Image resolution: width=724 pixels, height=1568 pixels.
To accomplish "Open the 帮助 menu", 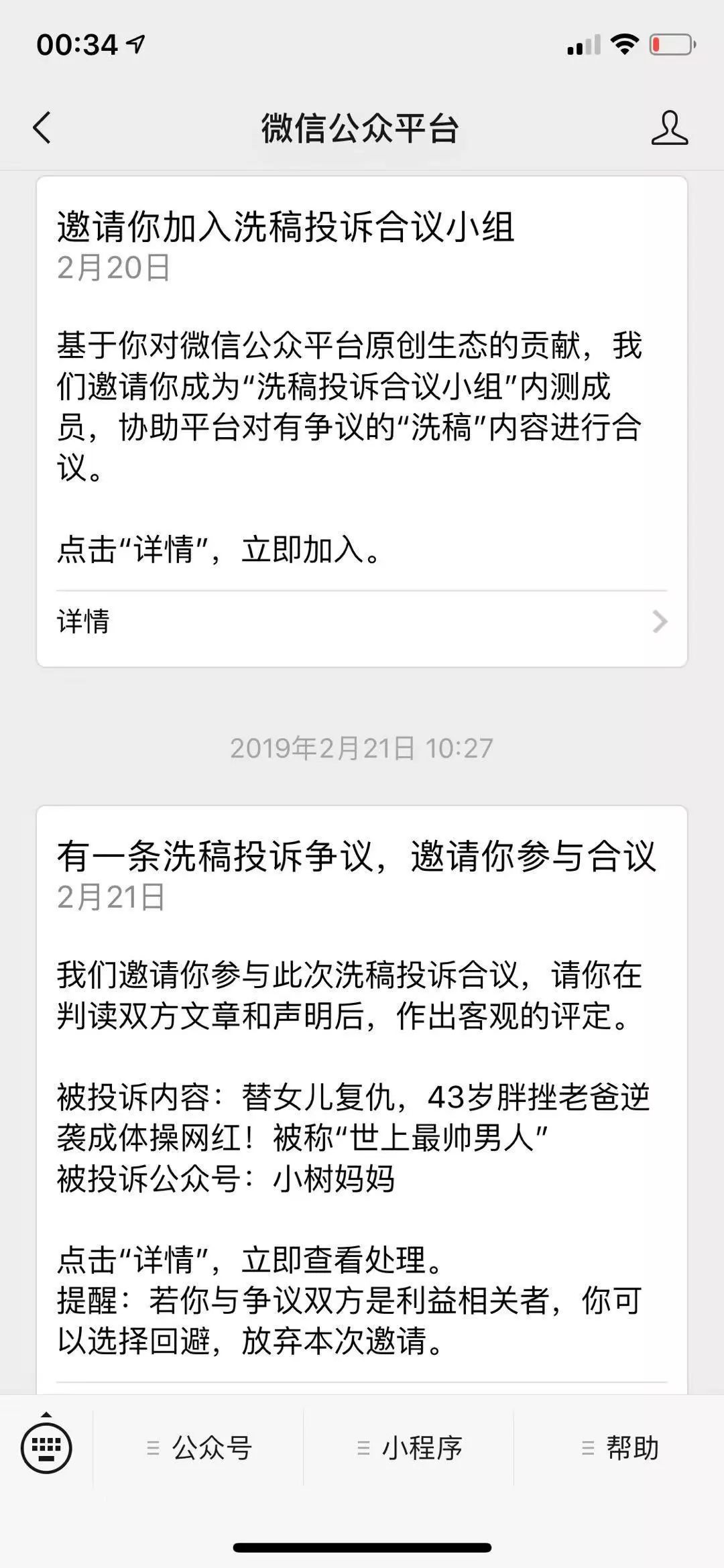I will 619,1449.
